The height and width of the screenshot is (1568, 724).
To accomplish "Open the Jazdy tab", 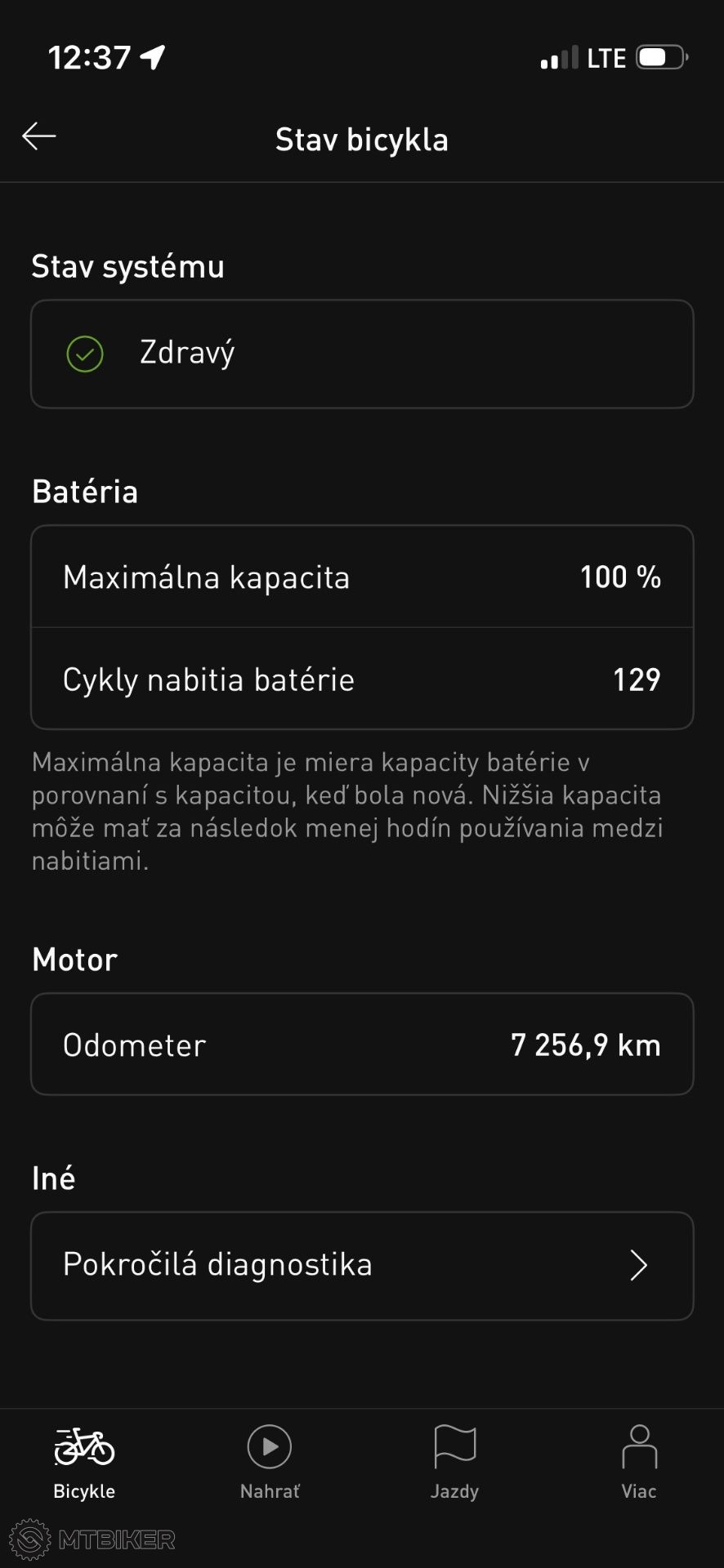I will [454, 1462].
